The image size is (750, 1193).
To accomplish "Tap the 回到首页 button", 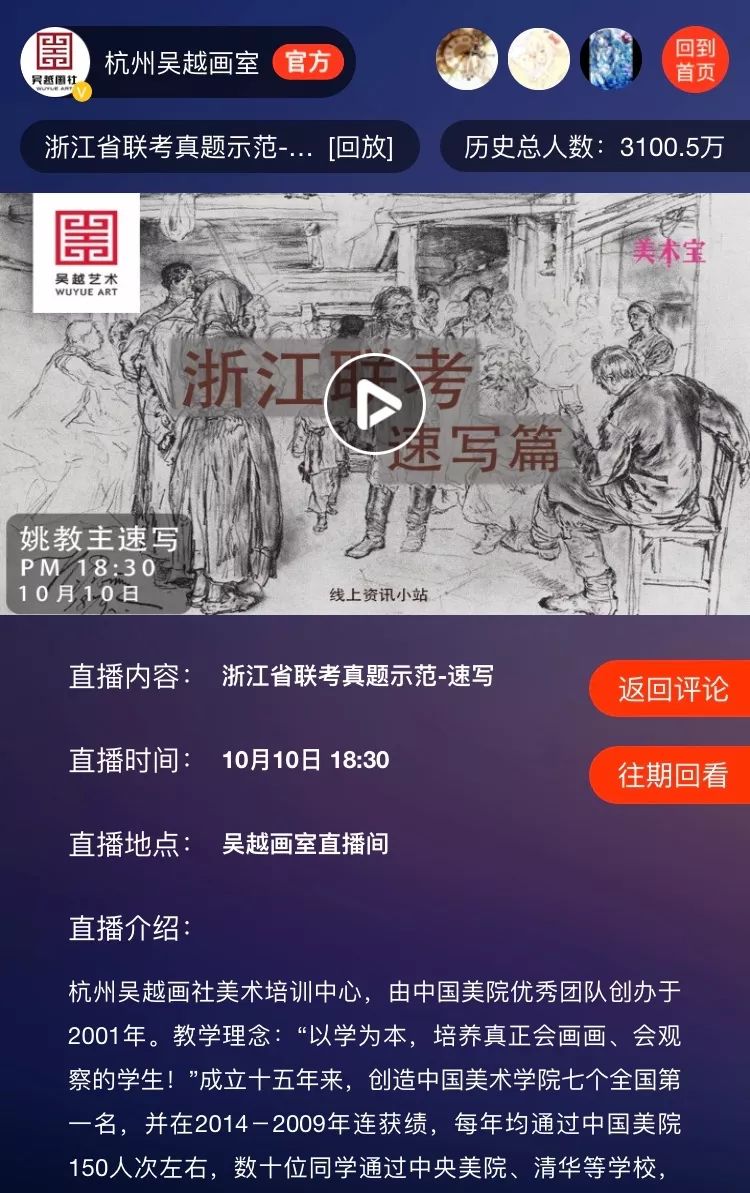I will [695, 60].
